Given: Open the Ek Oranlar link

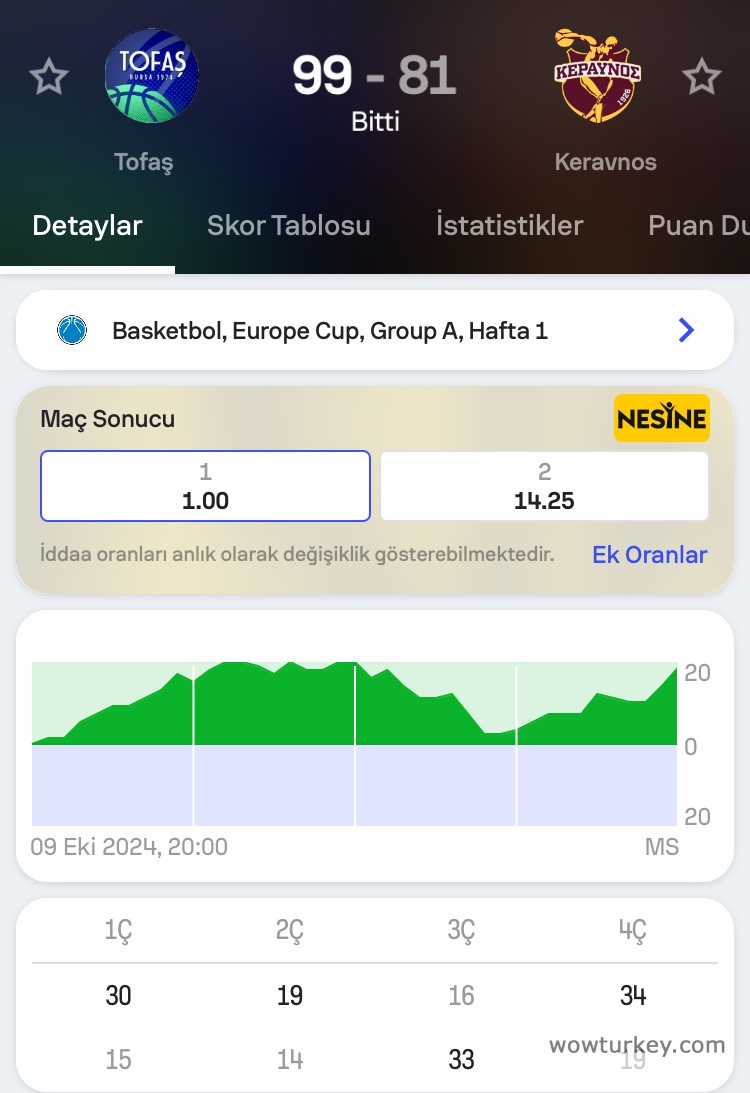Looking at the screenshot, I should click(649, 555).
